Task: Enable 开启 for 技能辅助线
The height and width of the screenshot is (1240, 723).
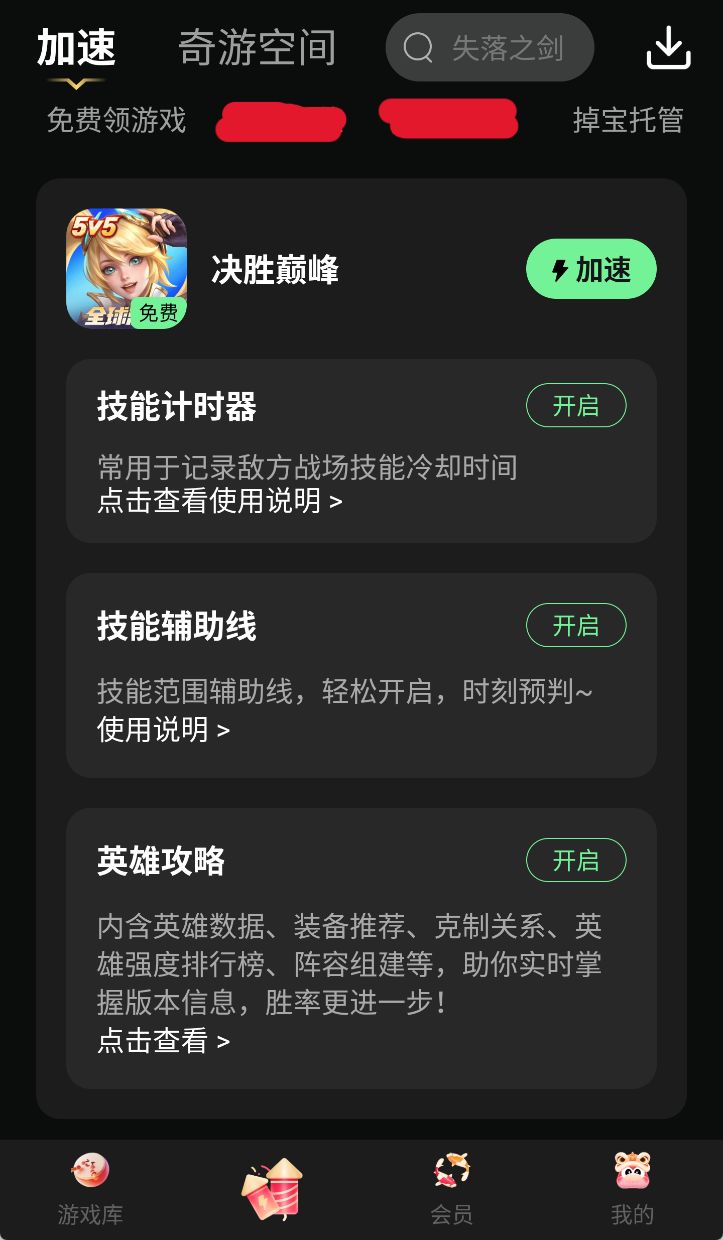Action: [x=576, y=625]
